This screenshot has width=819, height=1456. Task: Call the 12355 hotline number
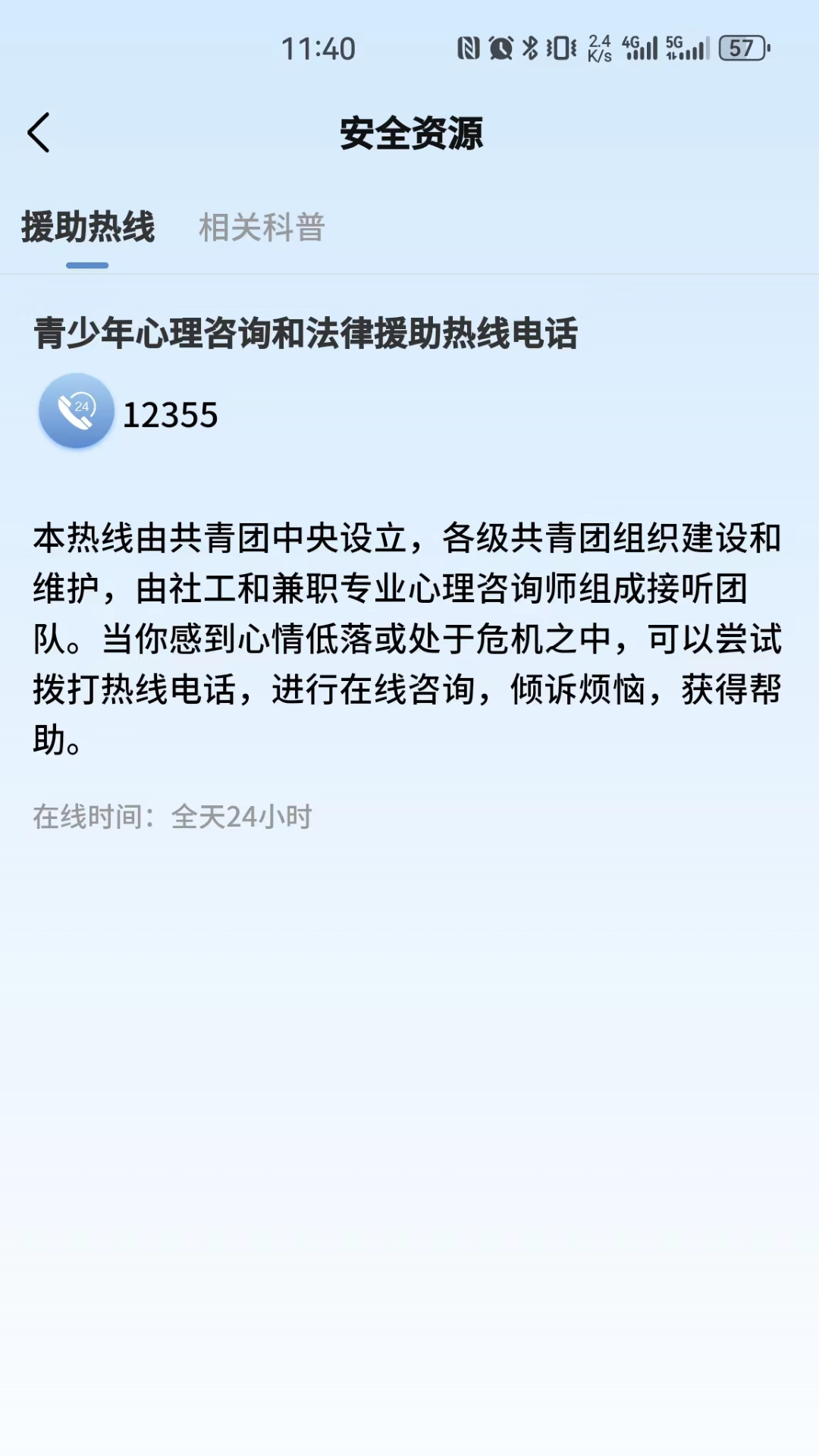(x=171, y=413)
